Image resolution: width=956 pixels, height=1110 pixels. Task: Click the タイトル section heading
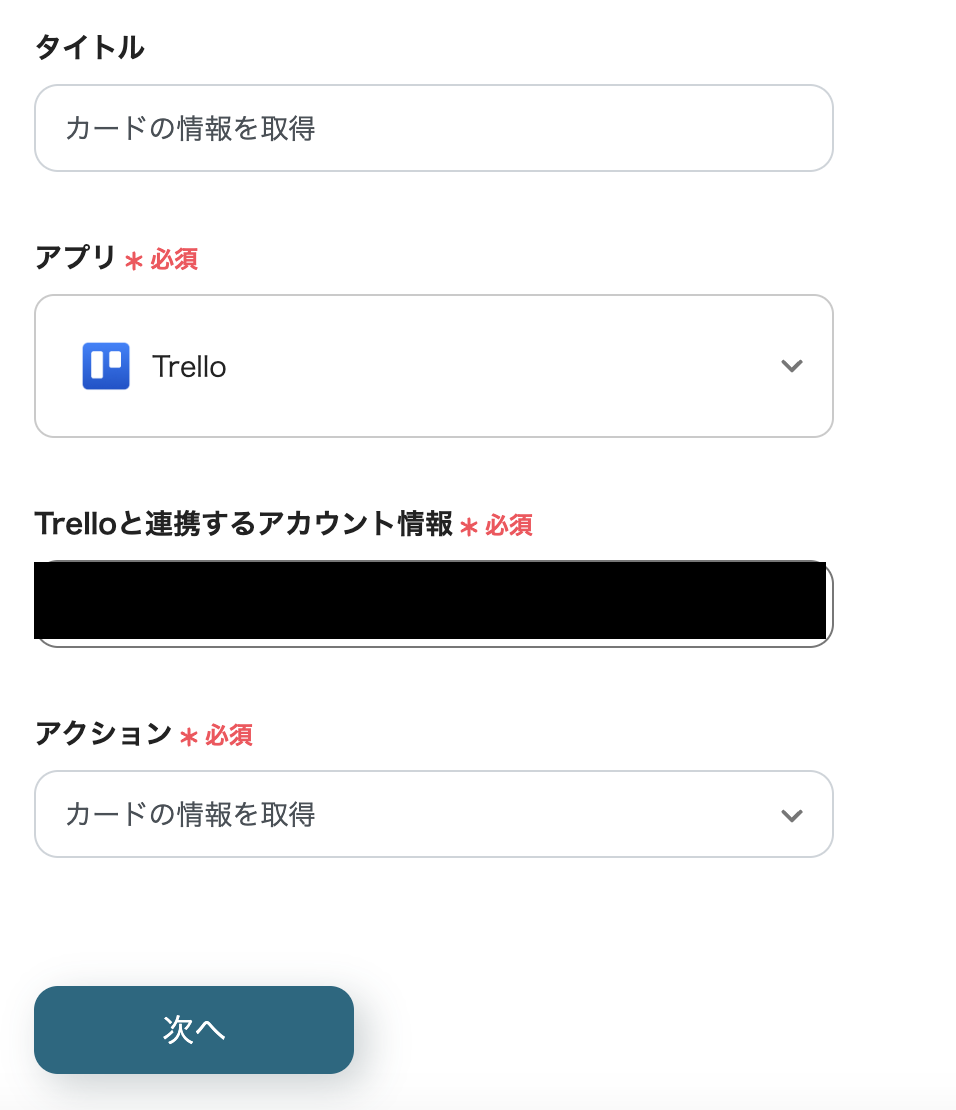89,46
